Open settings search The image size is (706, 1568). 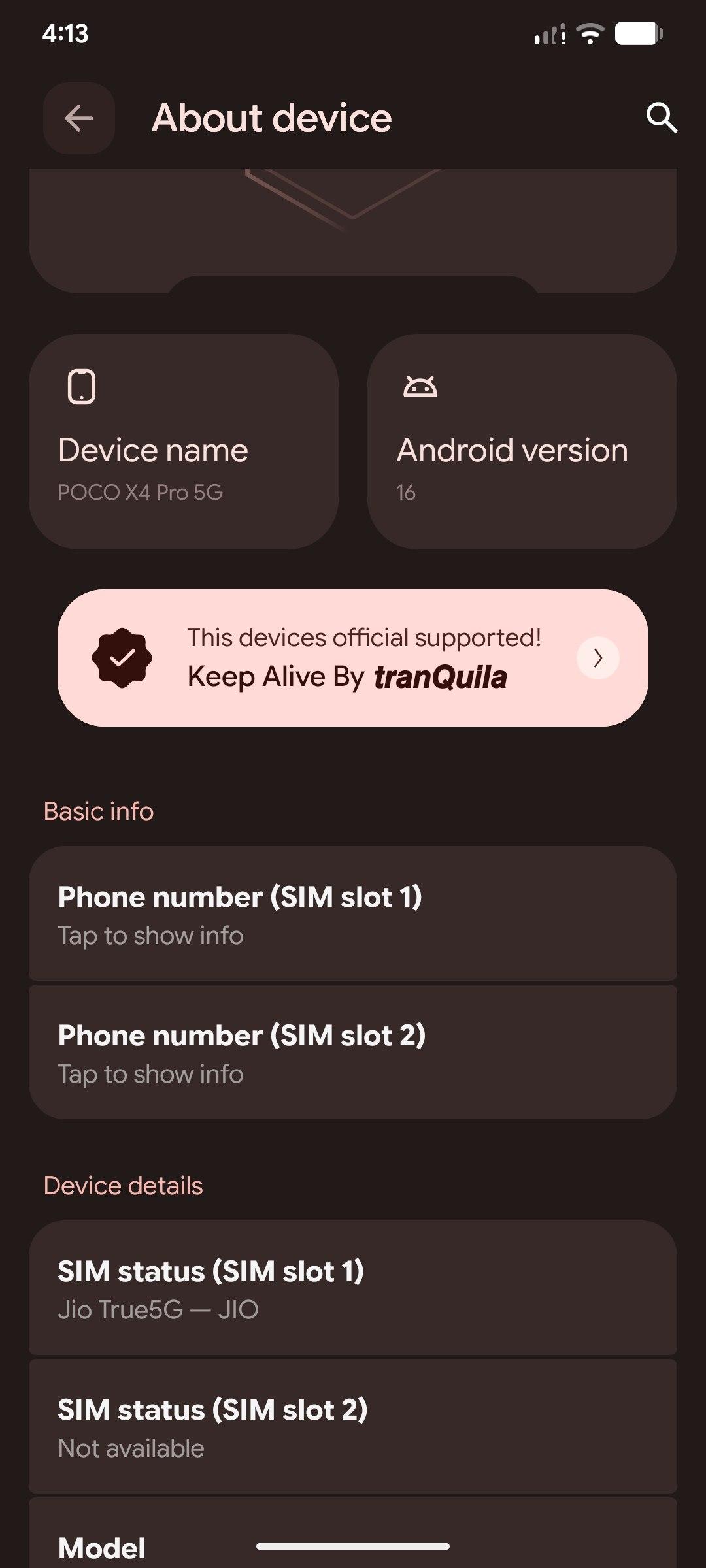point(662,118)
